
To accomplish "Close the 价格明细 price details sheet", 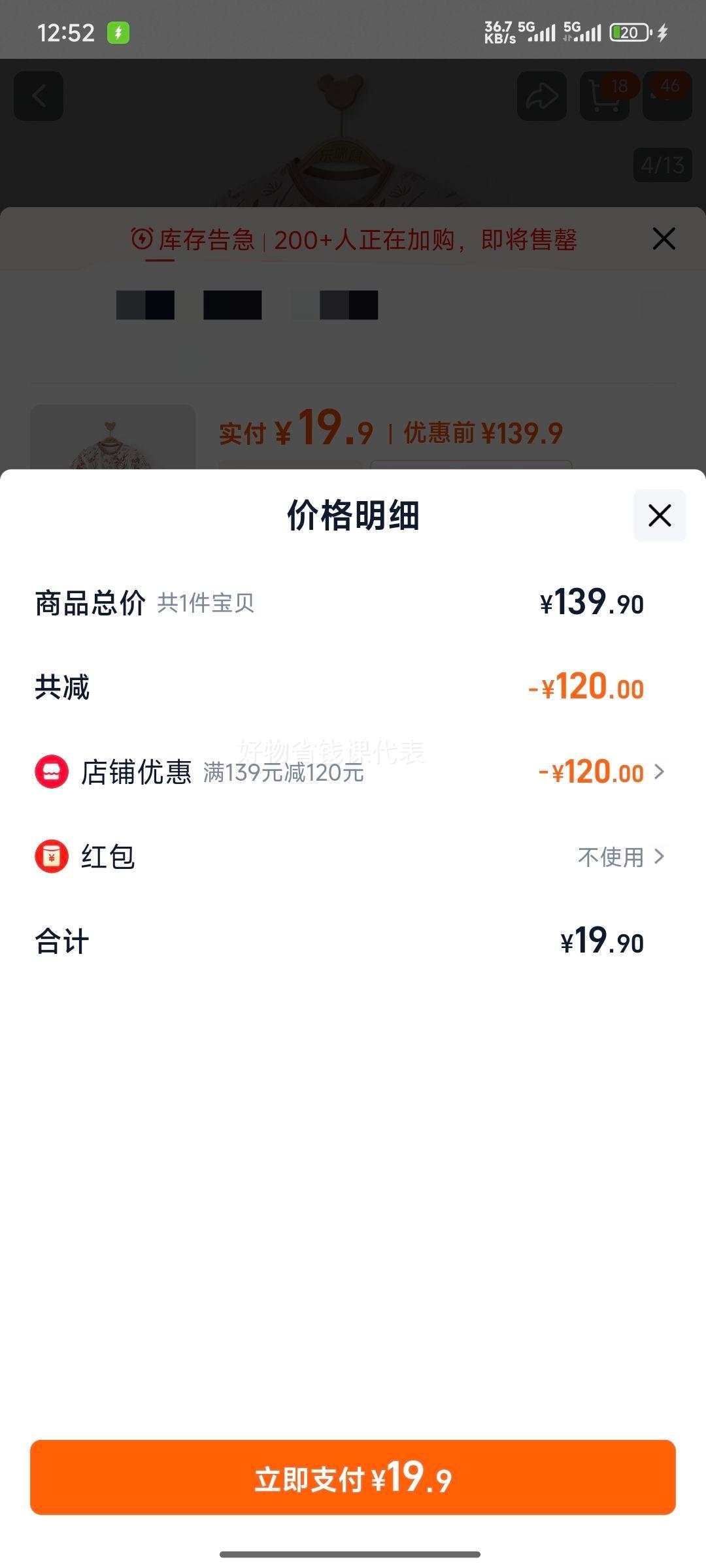I will (660, 515).
